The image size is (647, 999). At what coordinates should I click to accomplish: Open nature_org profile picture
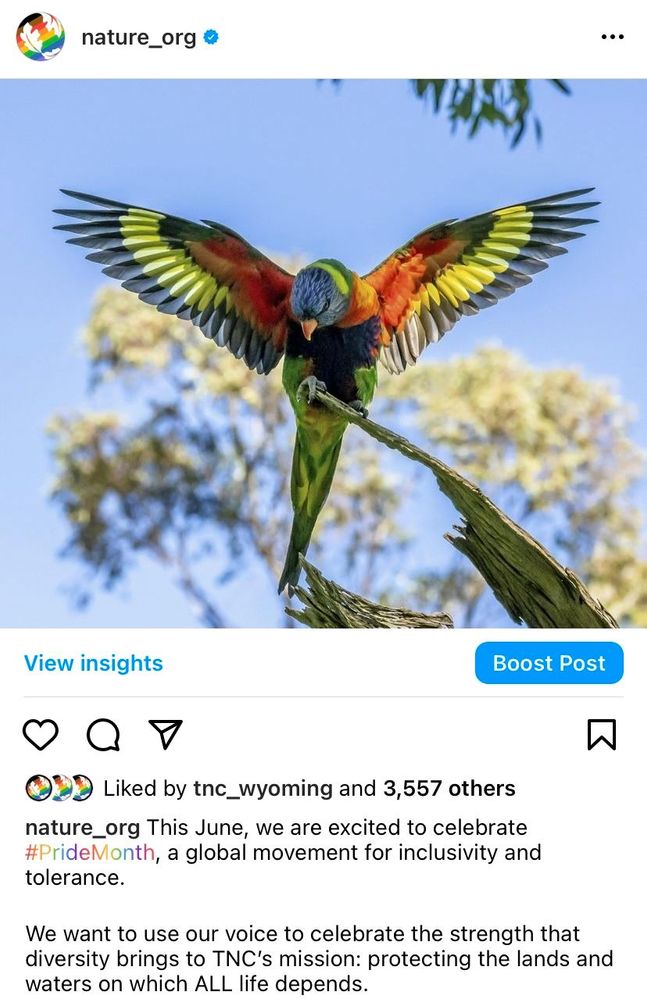point(40,38)
